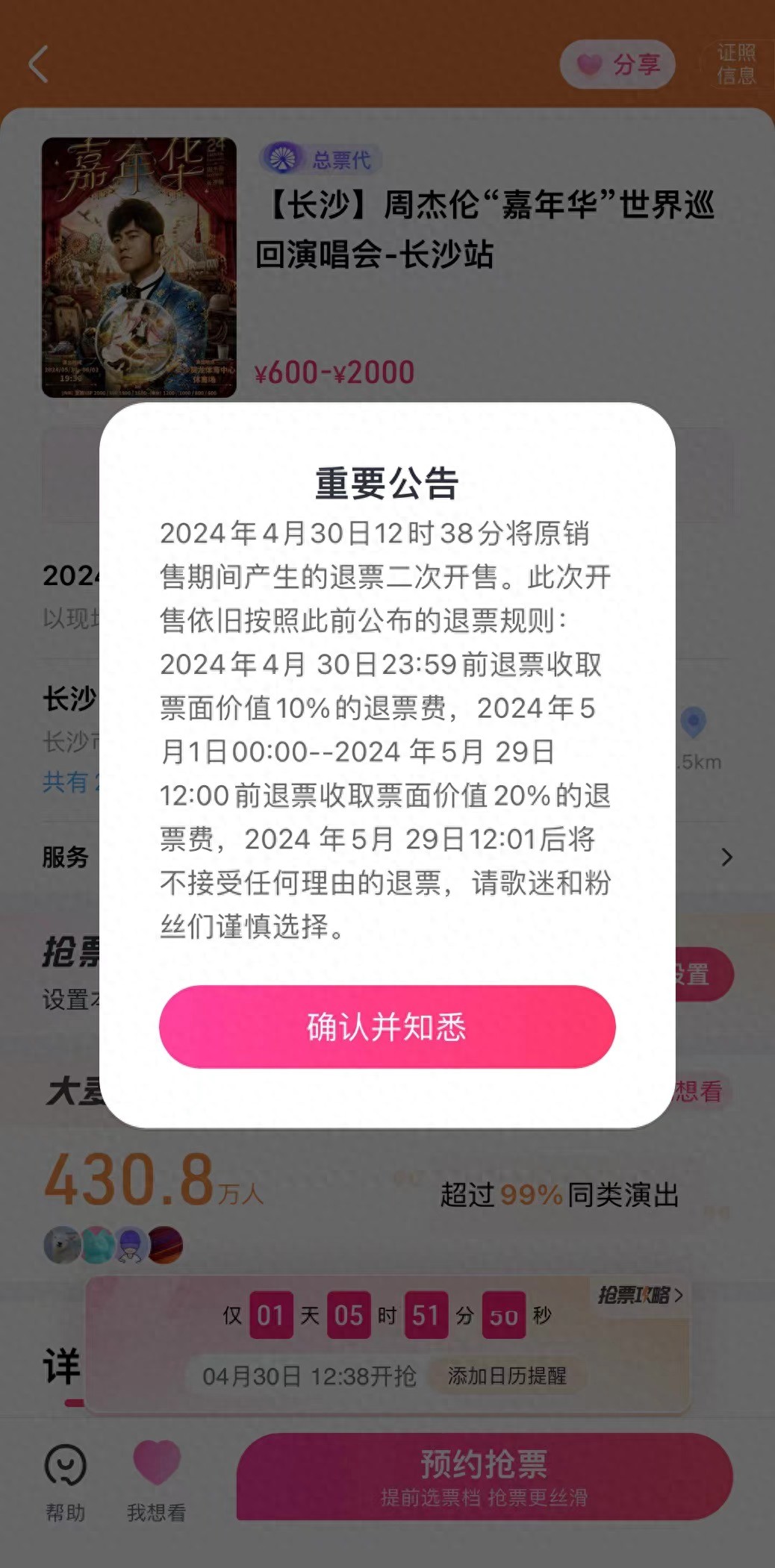
Task: Add calendar reminder via 添加日历提醒
Action: click(x=507, y=1375)
